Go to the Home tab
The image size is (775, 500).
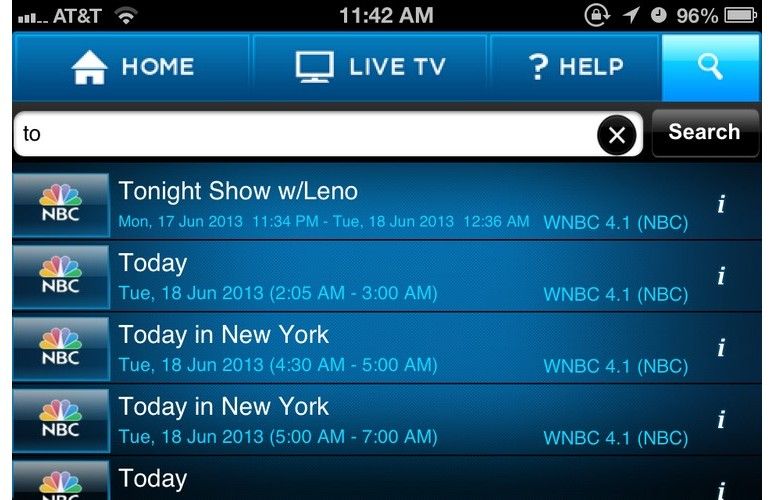(x=132, y=67)
